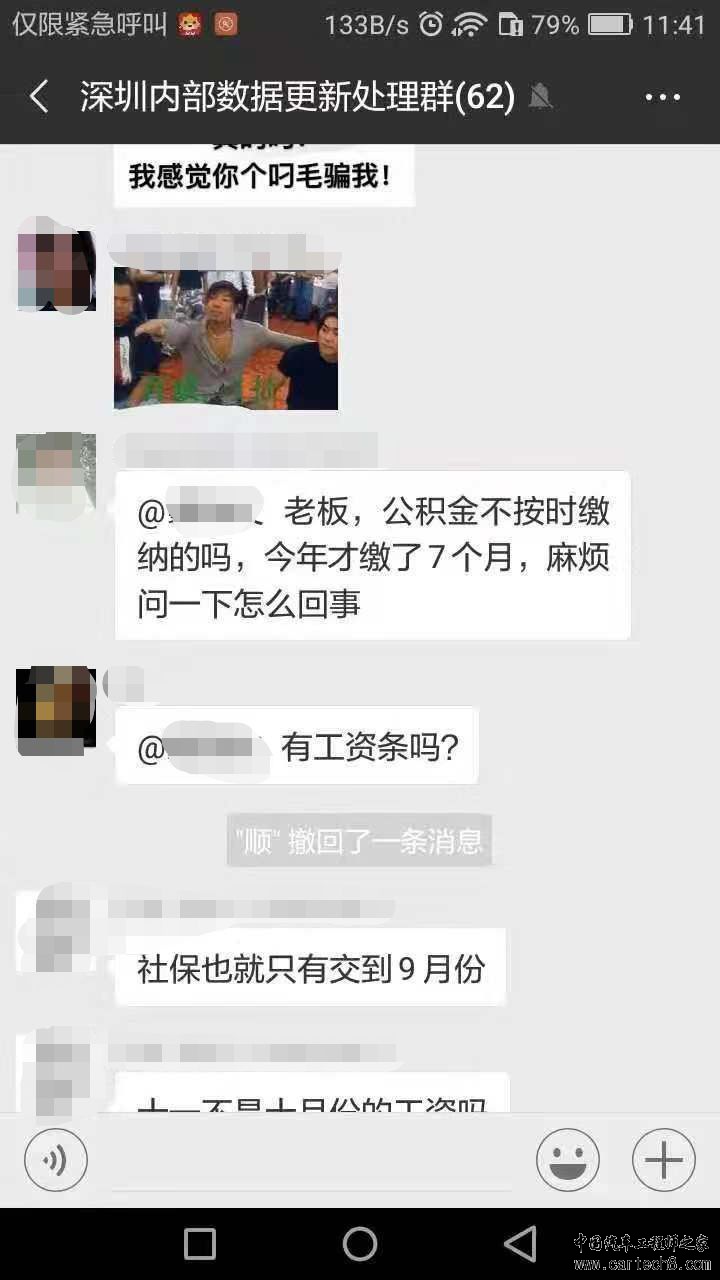Screen dimensions: 720x1280
Task: Go back from the group chat
Action: (39, 97)
